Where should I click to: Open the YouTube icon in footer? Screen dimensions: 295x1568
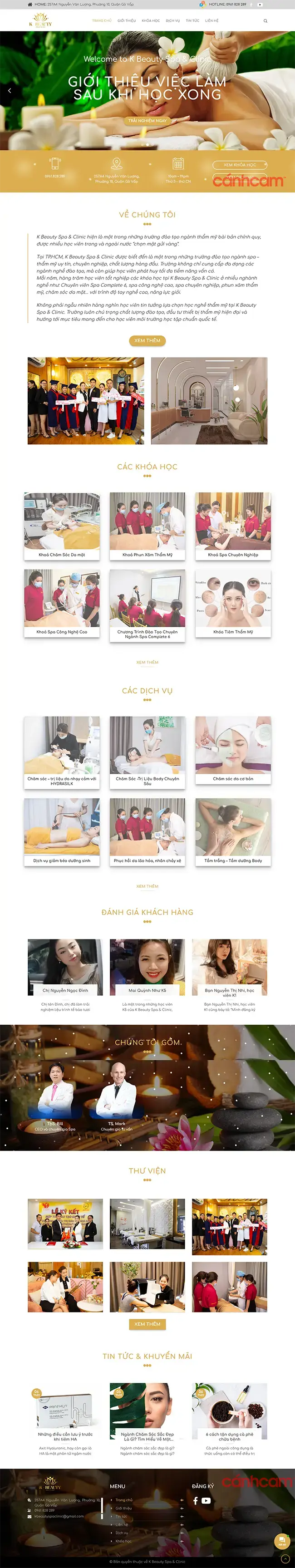[x=206, y=1501]
